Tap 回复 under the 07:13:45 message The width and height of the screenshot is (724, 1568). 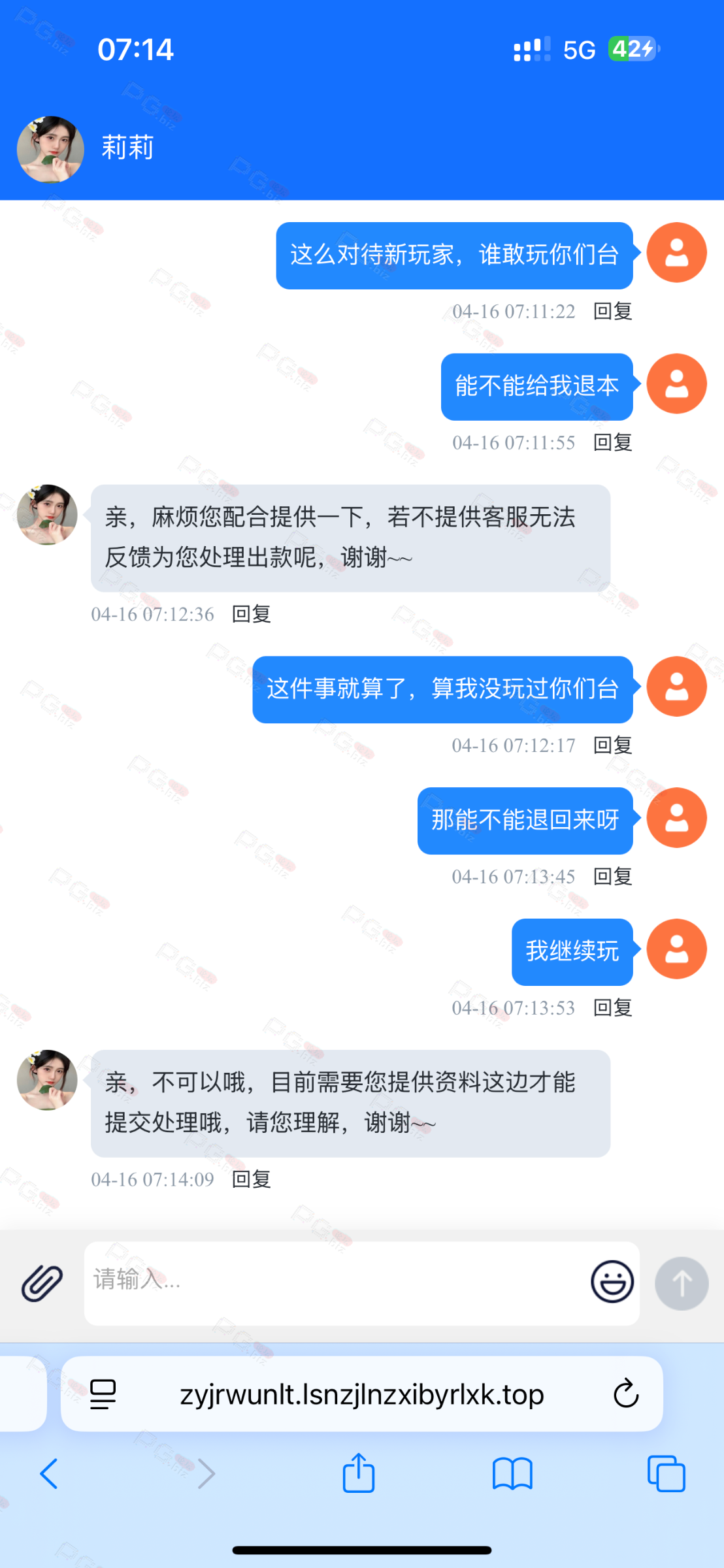612,876
